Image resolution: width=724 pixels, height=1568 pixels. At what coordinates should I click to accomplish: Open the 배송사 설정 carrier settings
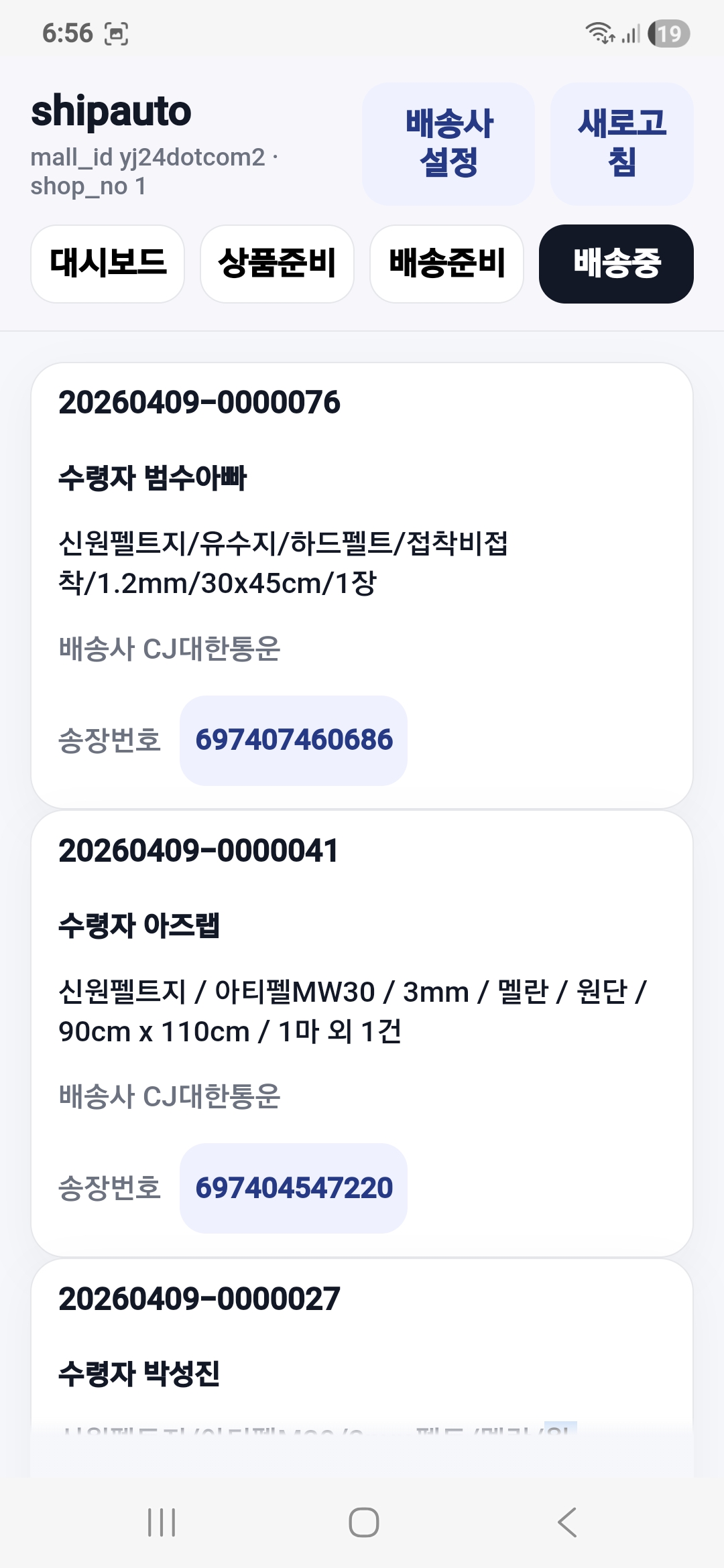point(448,143)
